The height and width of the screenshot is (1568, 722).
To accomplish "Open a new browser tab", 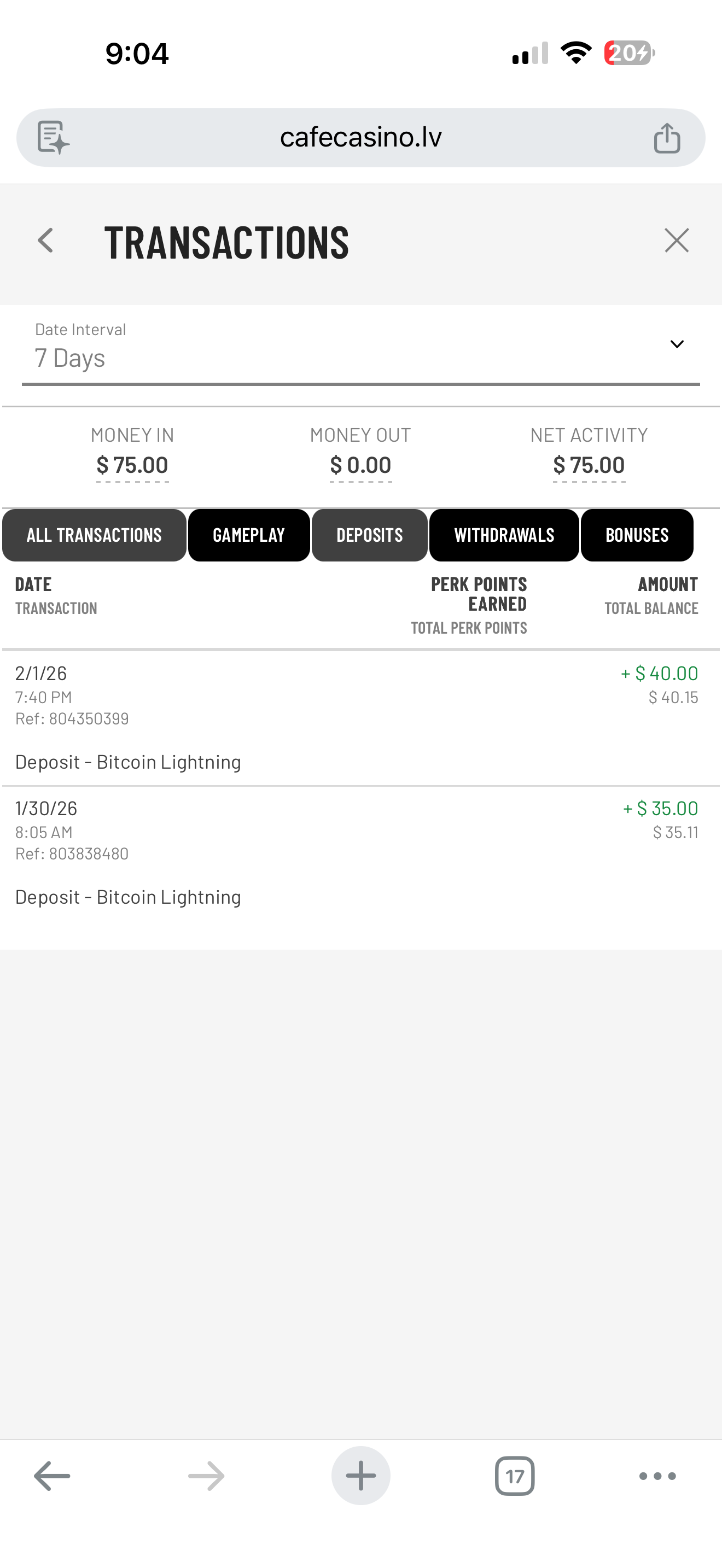I will tap(361, 1476).
